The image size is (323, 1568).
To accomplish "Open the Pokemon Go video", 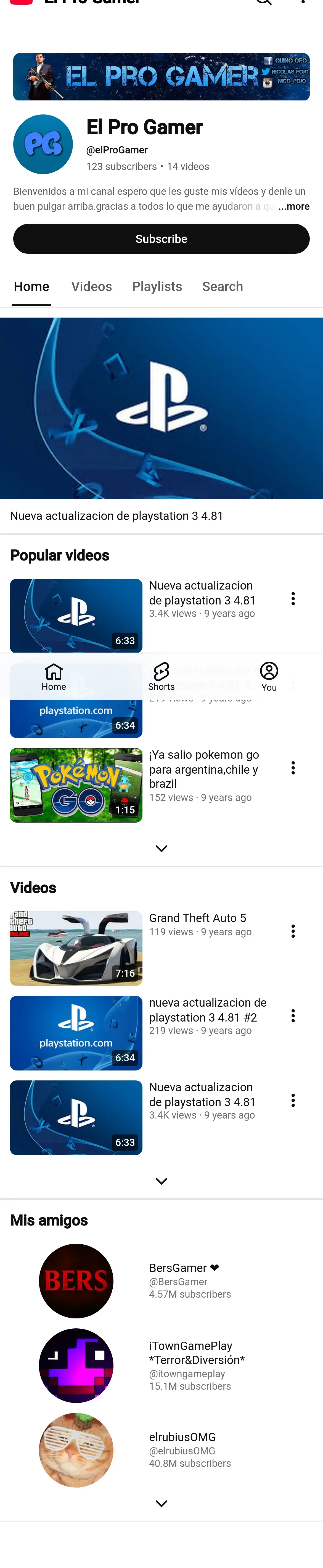I will coord(76,785).
